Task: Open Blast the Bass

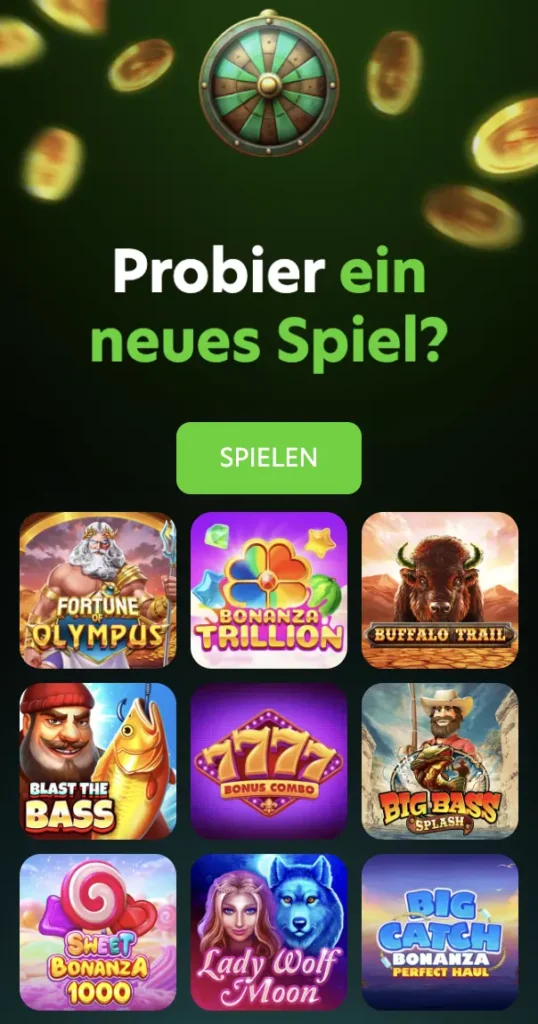Action: 98,761
